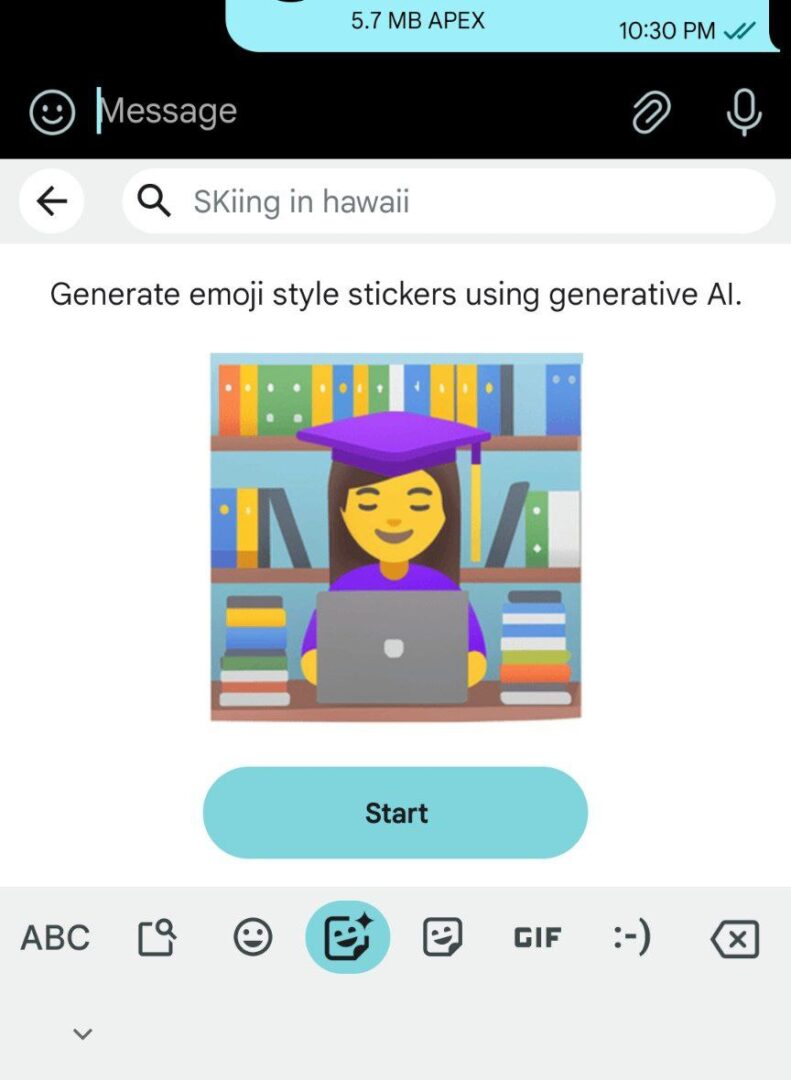Attach a file with the paperclip icon
The height and width of the screenshot is (1080, 791).
(651, 112)
